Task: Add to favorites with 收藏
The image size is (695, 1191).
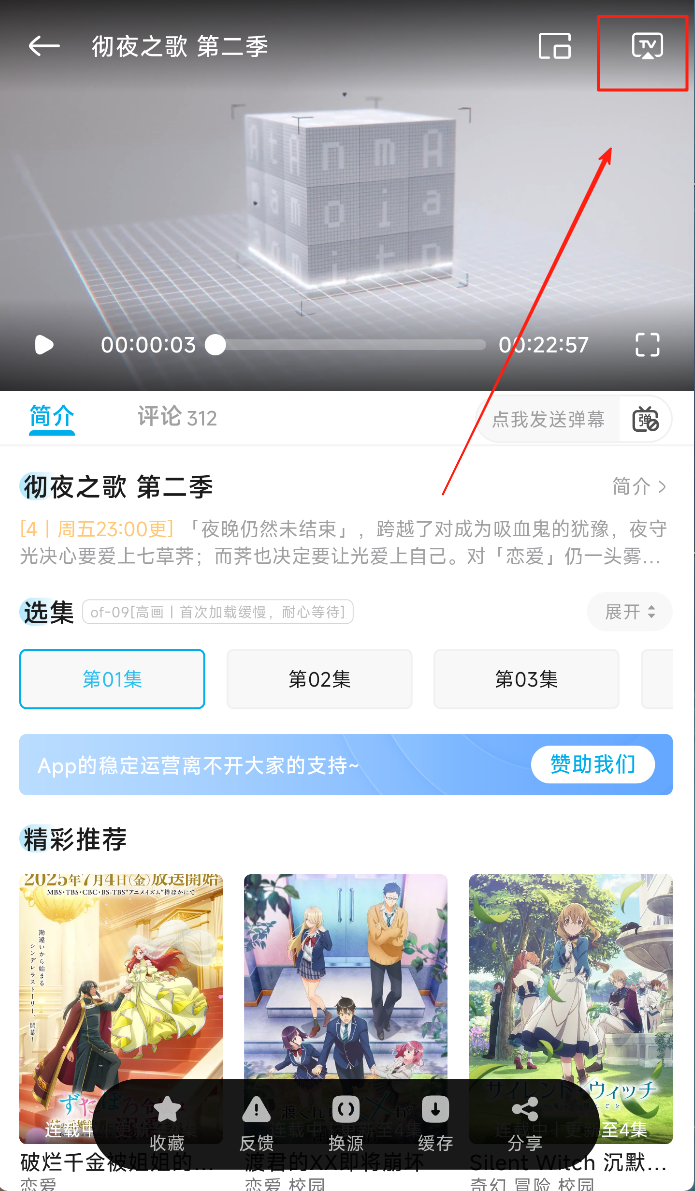Action: pos(167,1122)
